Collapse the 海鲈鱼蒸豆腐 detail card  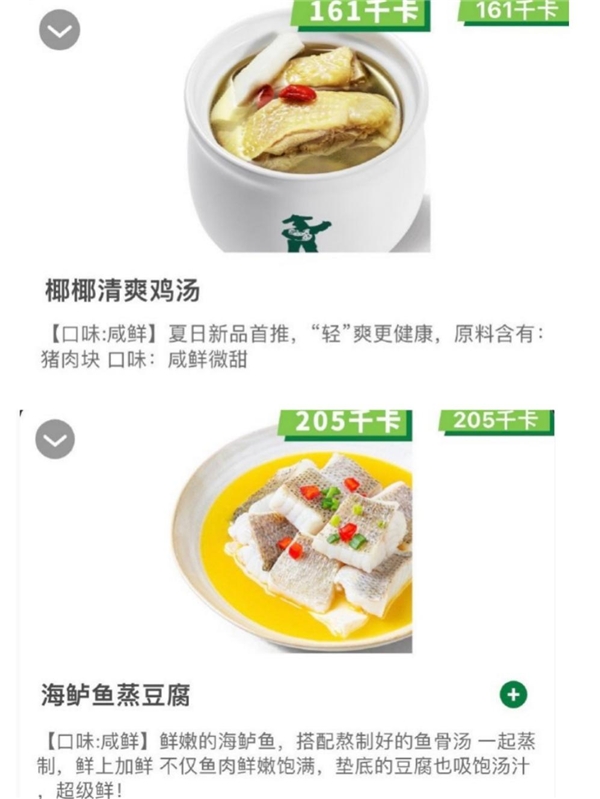[55, 439]
